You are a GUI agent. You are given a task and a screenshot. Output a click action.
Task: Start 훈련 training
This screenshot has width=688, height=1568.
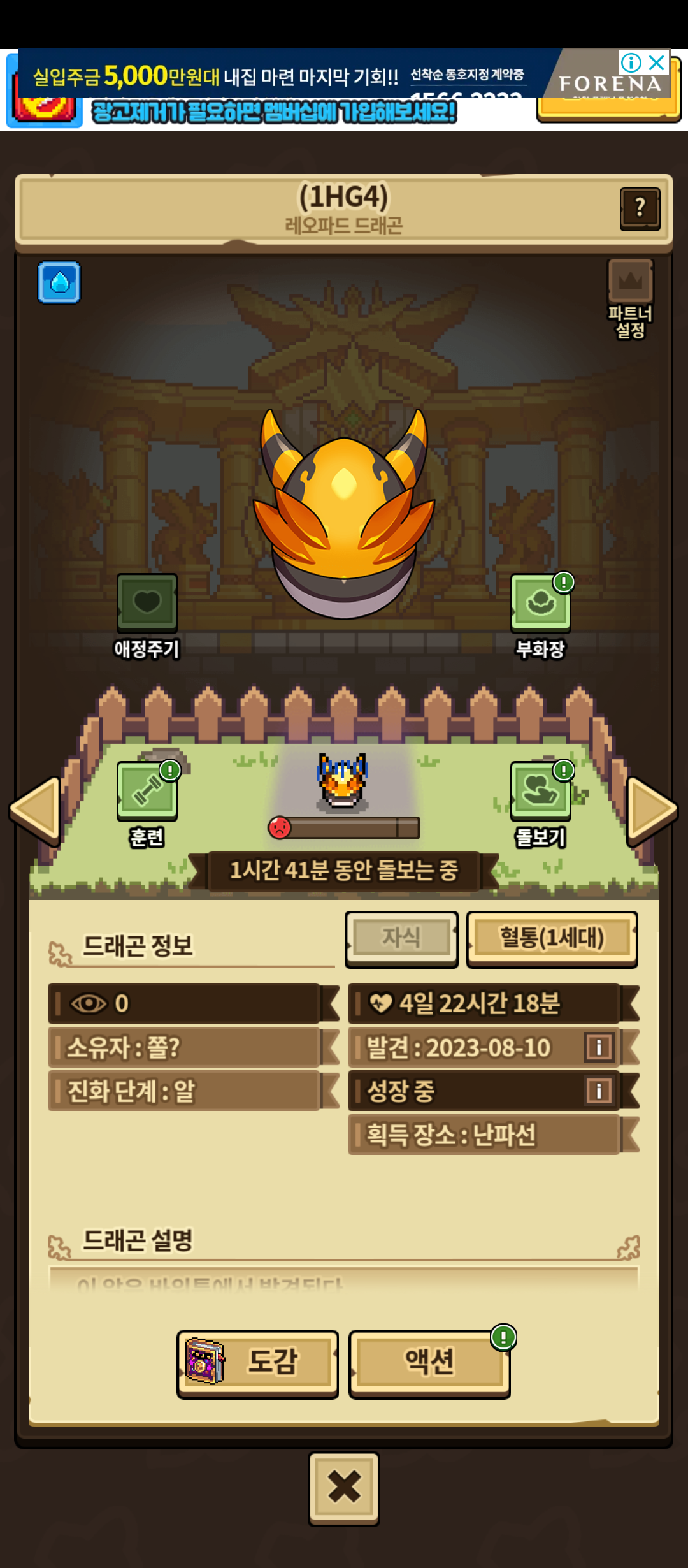(x=147, y=791)
